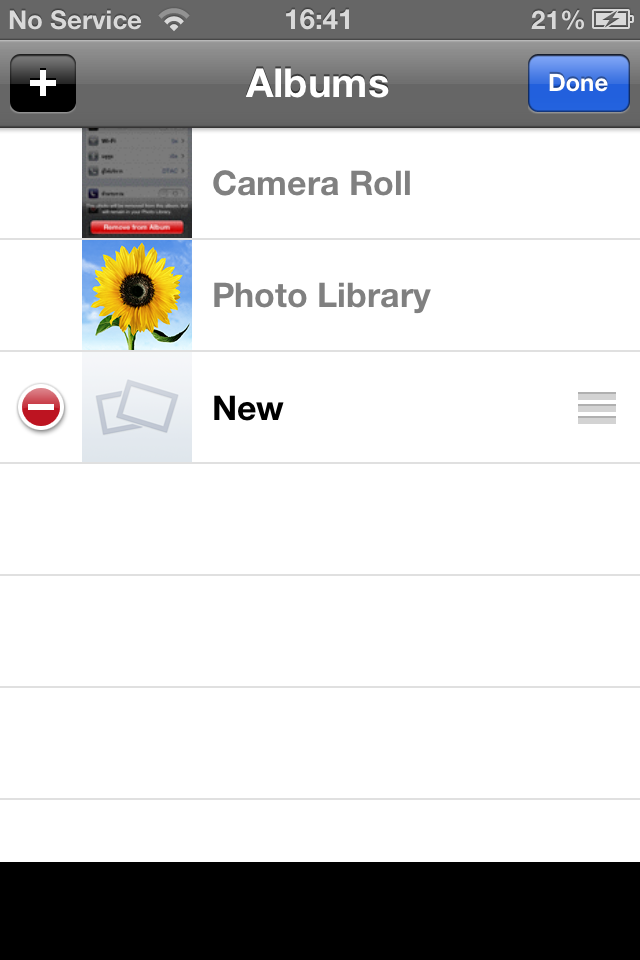This screenshot has width=640, height=960.
Task: Tap the reorder handle on the New album
Action: click(597, 408)
